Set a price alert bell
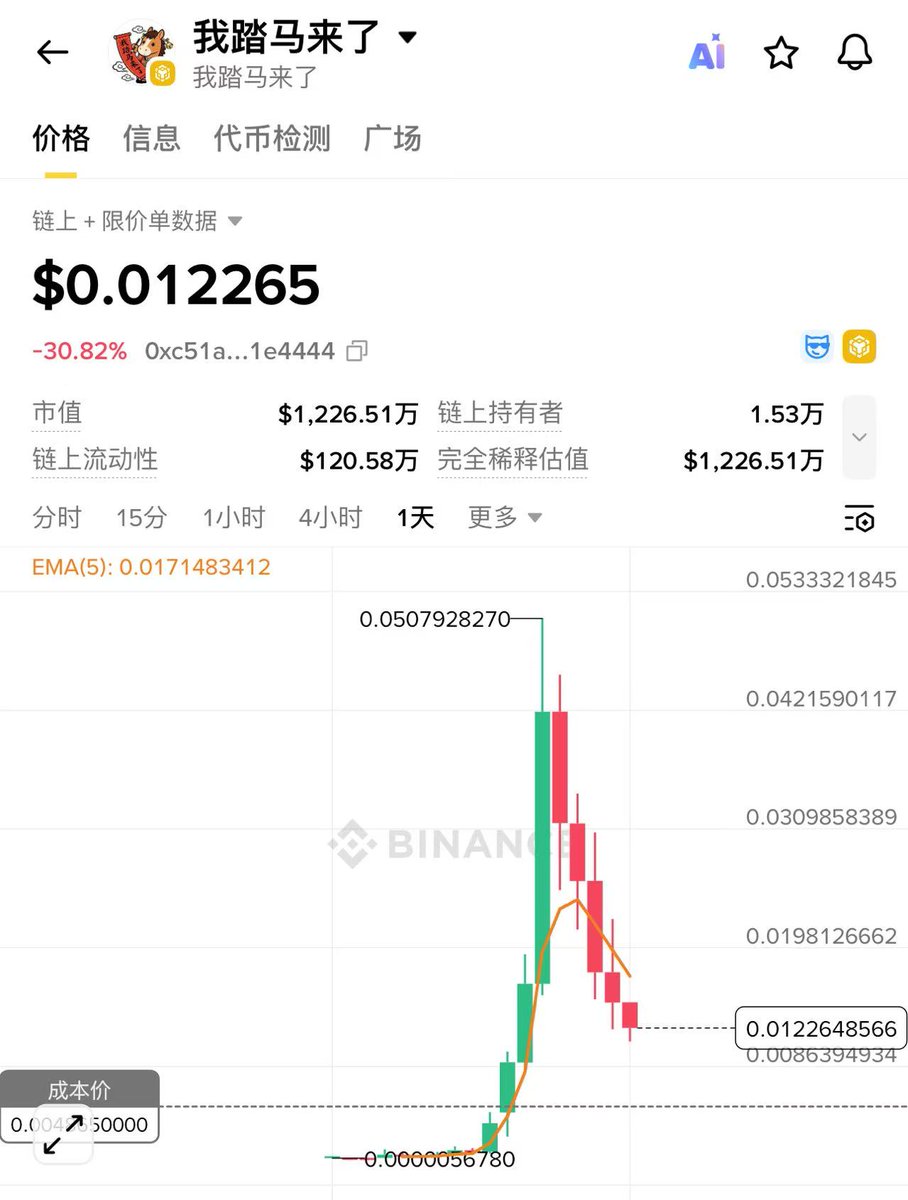908x1200 pixels. (x=855, y=54)
